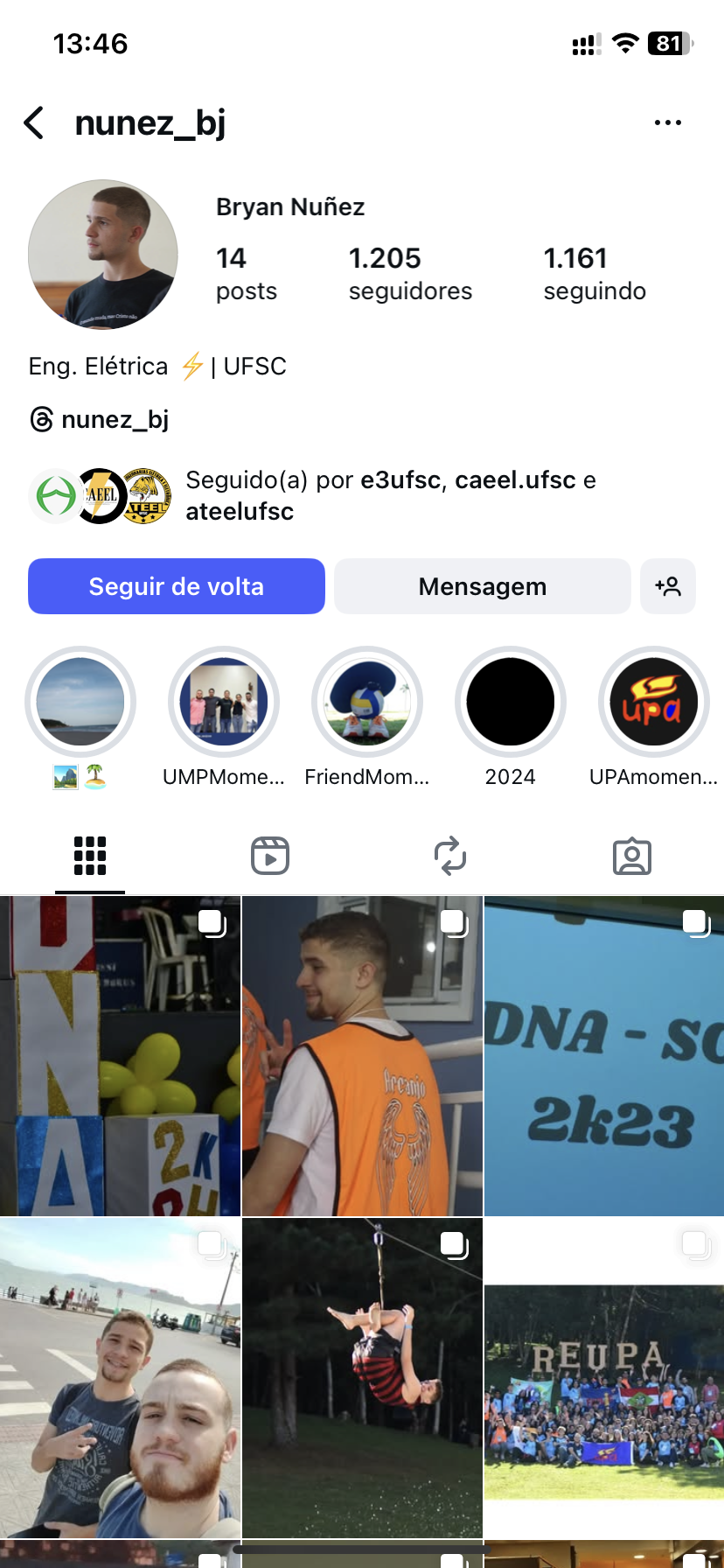
Task: Switch to the Reels tab
Action: pos(270,856)
